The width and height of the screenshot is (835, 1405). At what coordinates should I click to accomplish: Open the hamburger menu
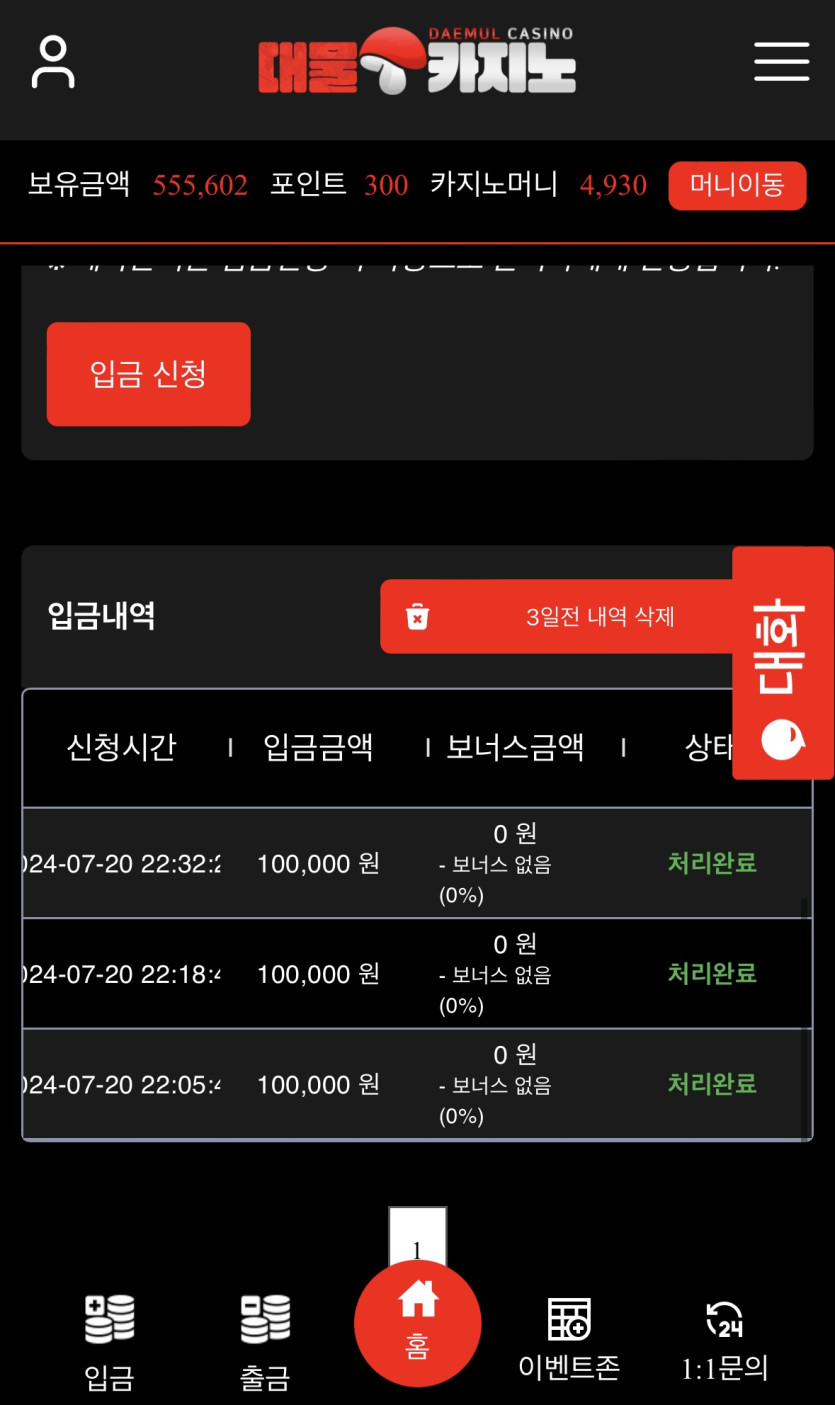pos(781,62)
